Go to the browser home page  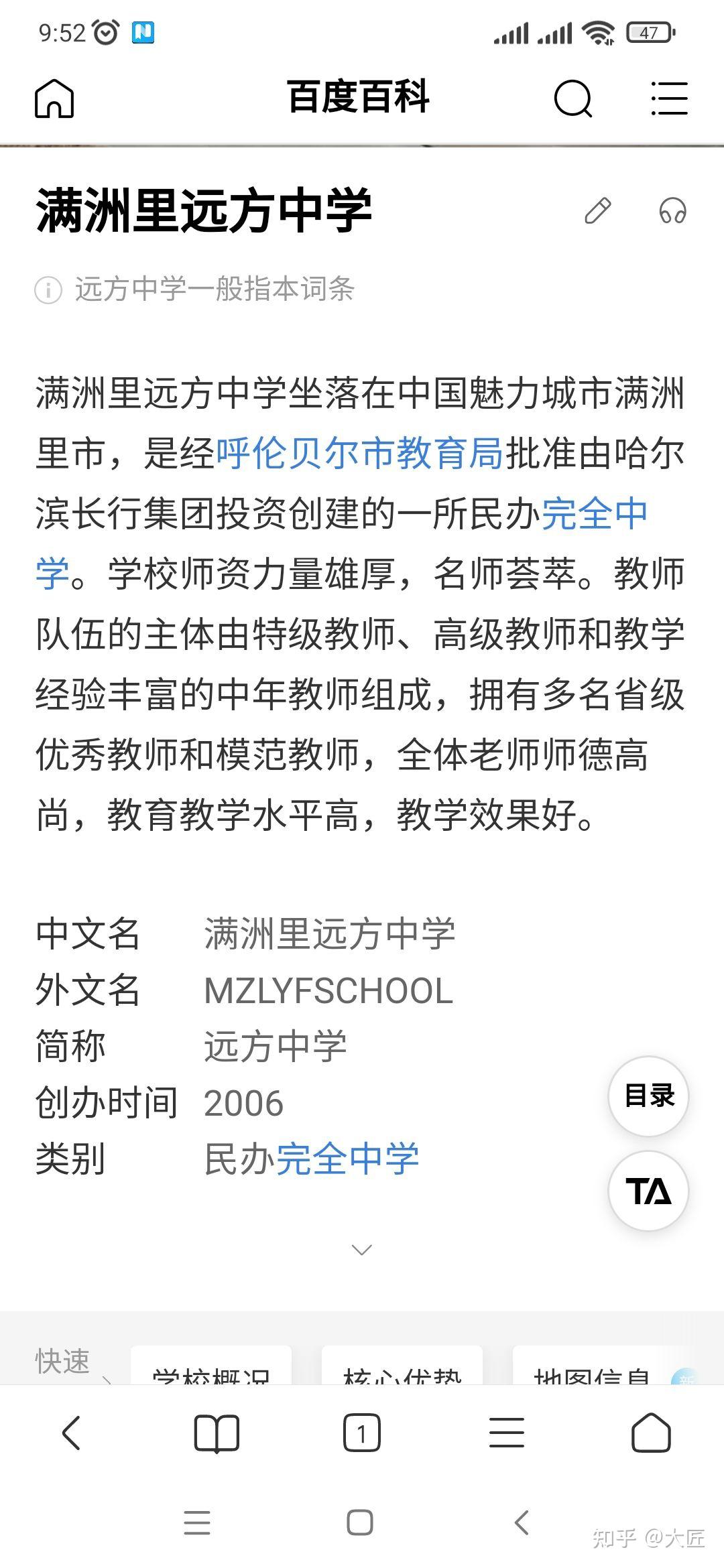pos(651,1433)
